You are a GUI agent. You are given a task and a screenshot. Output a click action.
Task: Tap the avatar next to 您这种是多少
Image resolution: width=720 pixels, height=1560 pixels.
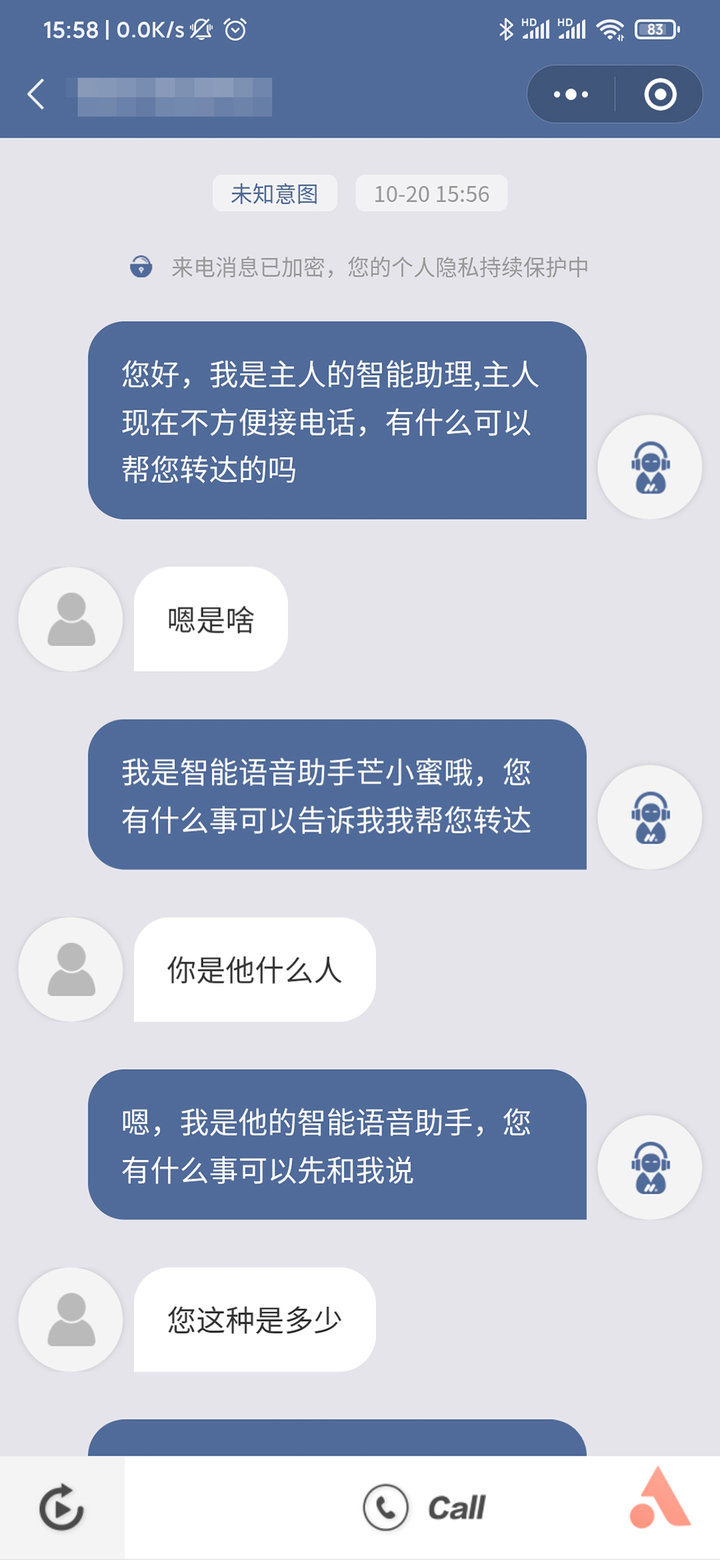coord(70,1320)
